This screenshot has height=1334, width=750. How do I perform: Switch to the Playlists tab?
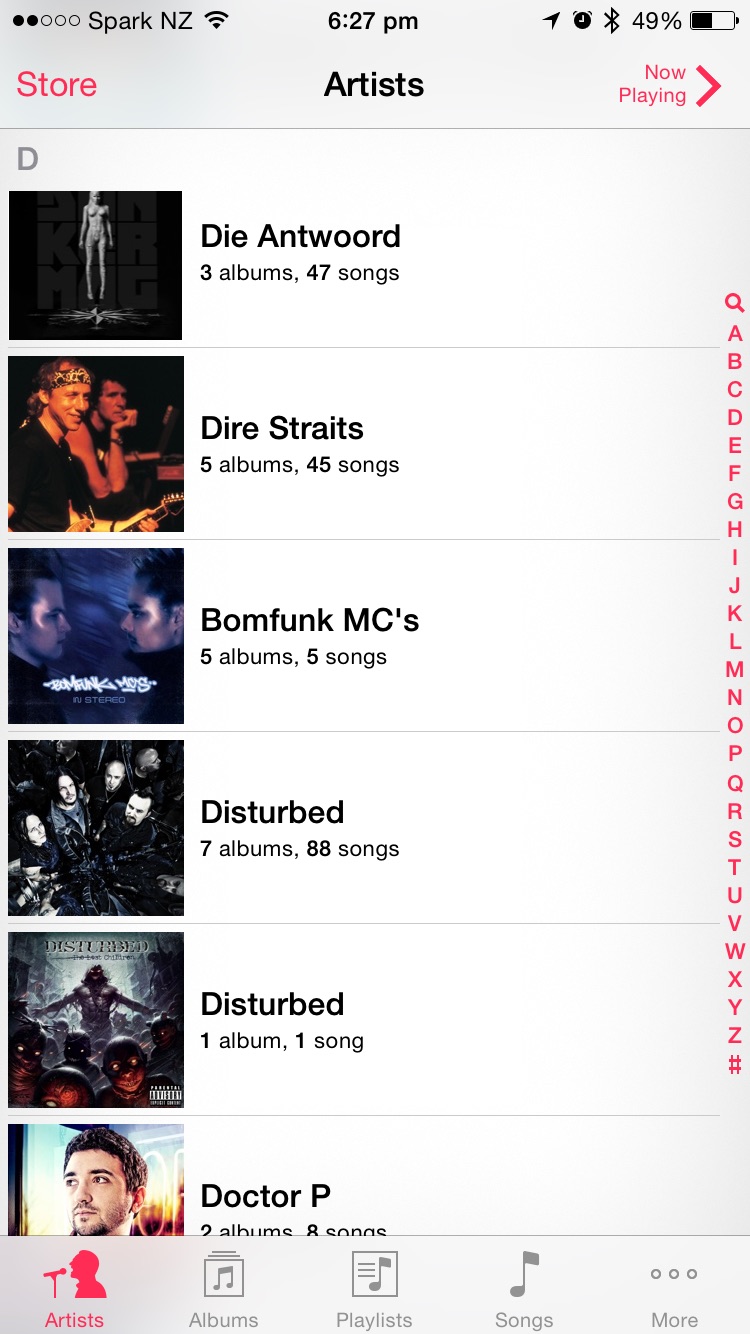[374, 1288]
